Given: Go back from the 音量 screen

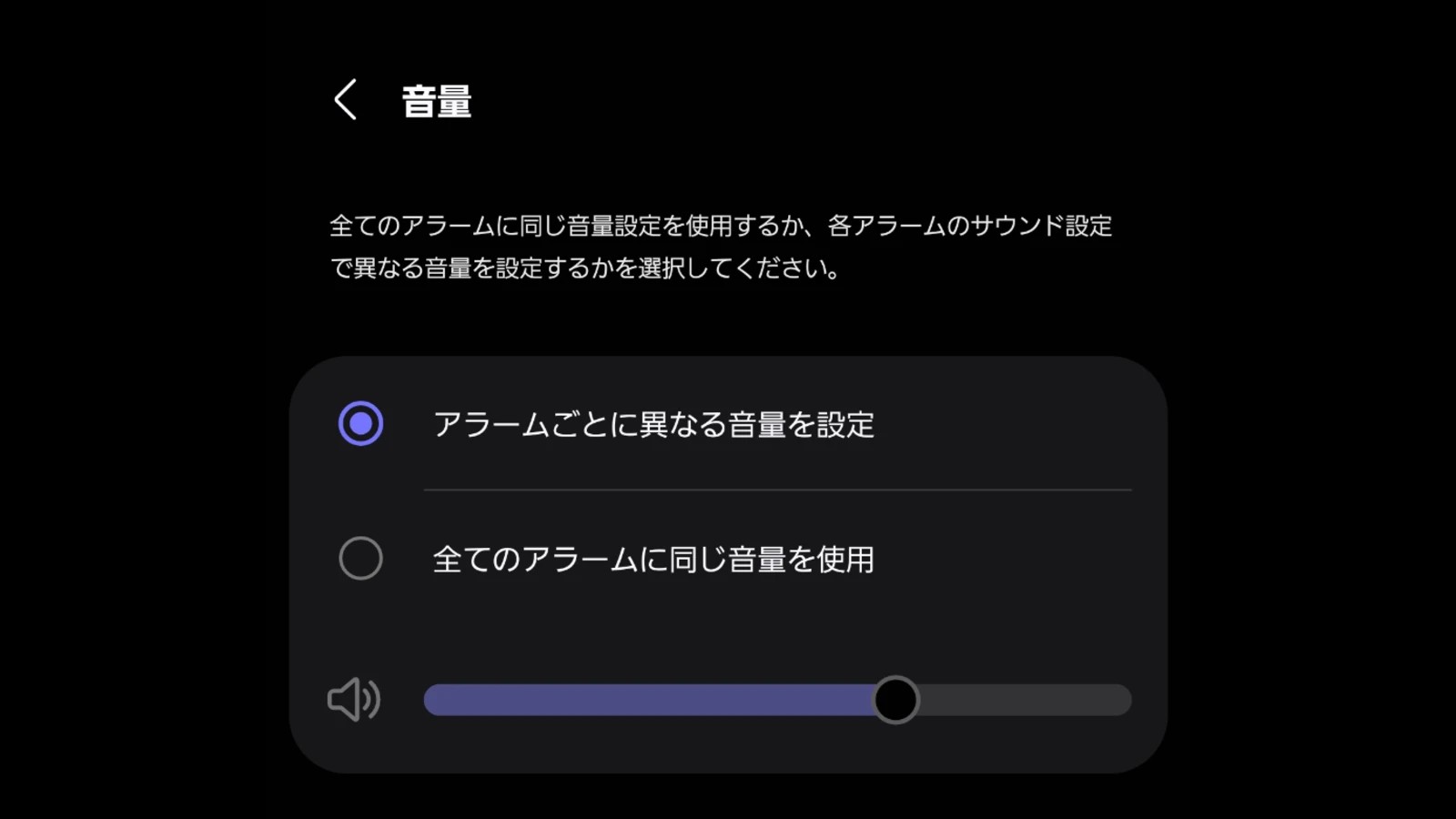Looking at the screenshot, I should tap(346, 99).
